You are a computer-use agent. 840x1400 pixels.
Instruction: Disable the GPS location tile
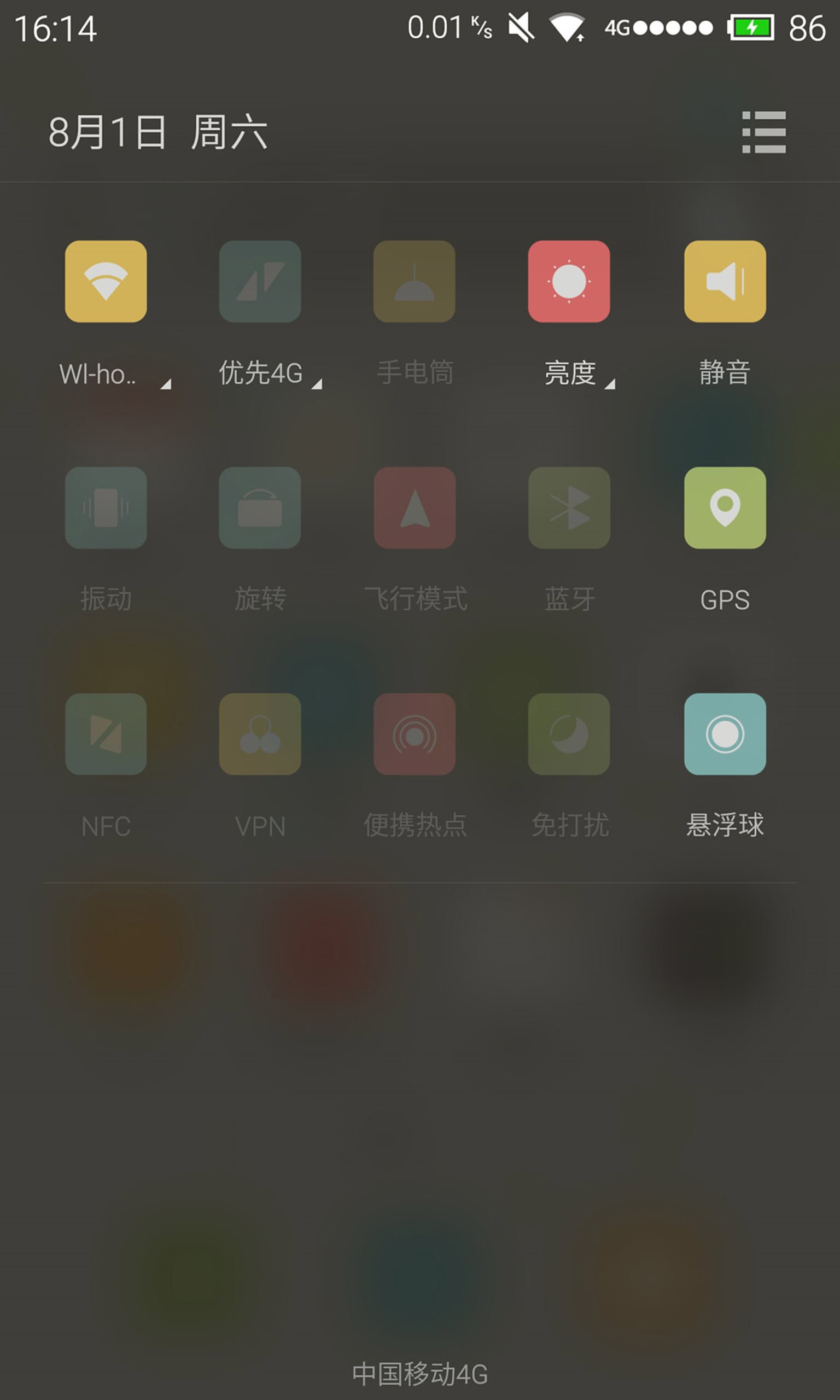tap(725, 507)
